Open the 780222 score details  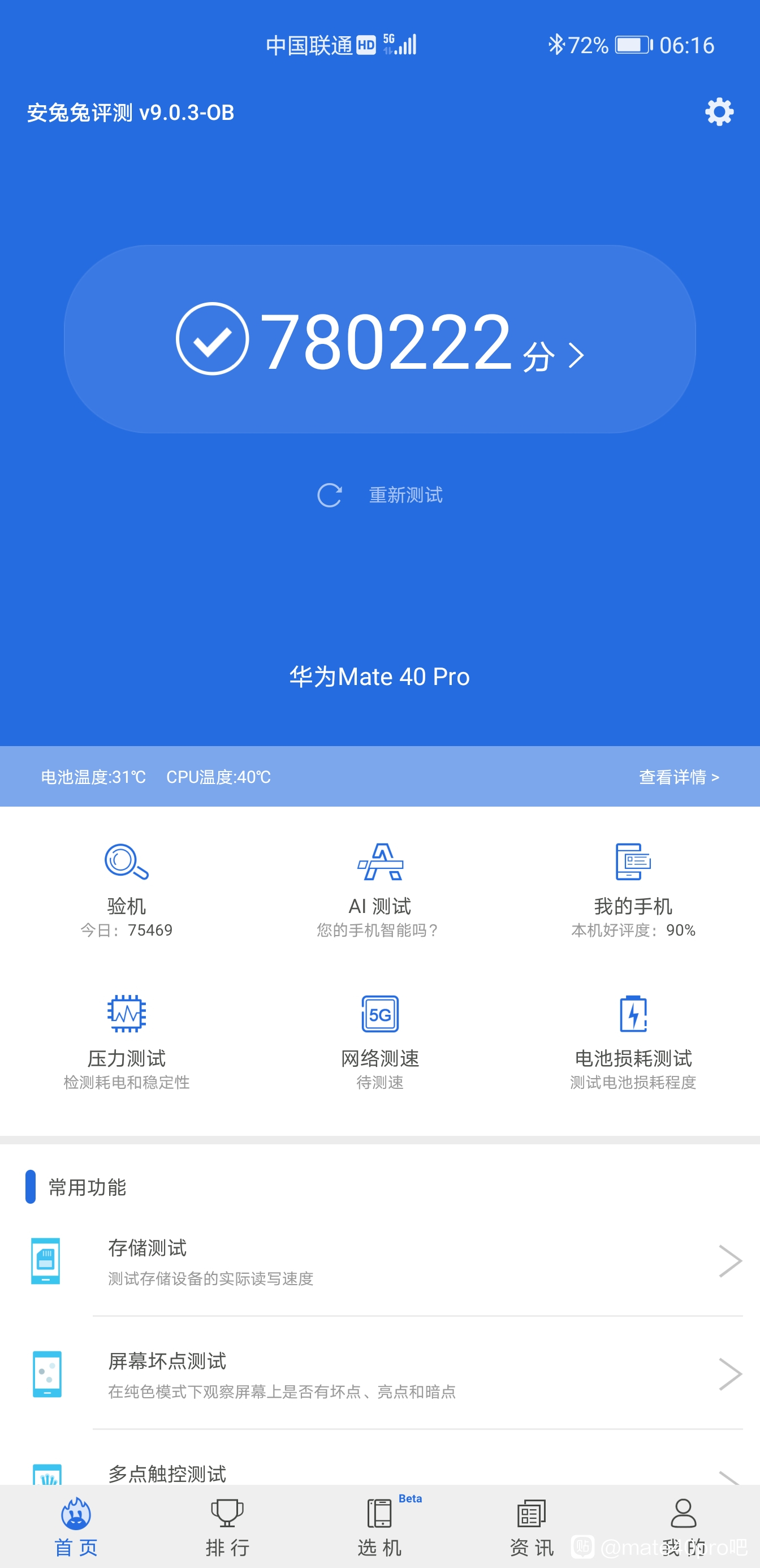pos(379,339)
